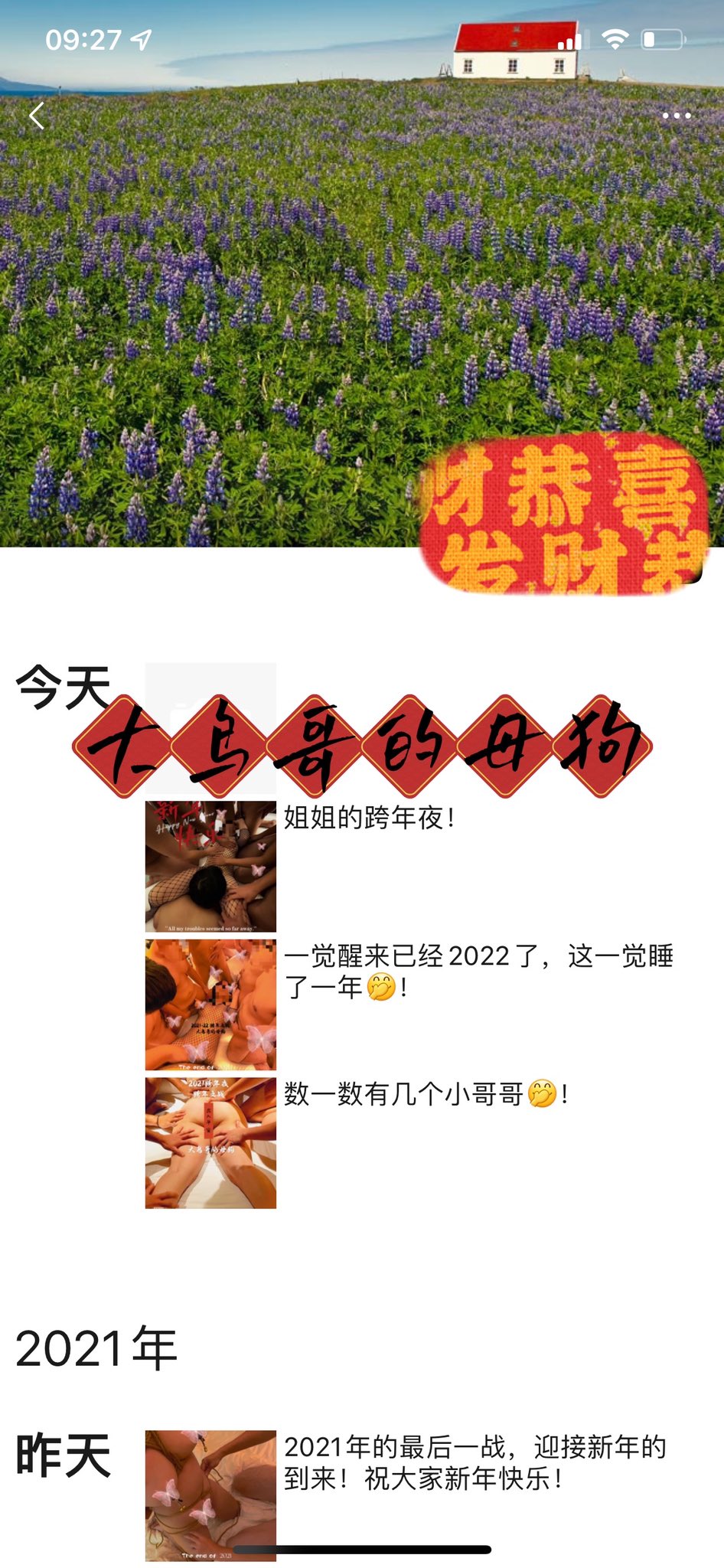Go back using the top-left arrow
The width and height of the screenshot is (724, 1568).
click(37, 116)
